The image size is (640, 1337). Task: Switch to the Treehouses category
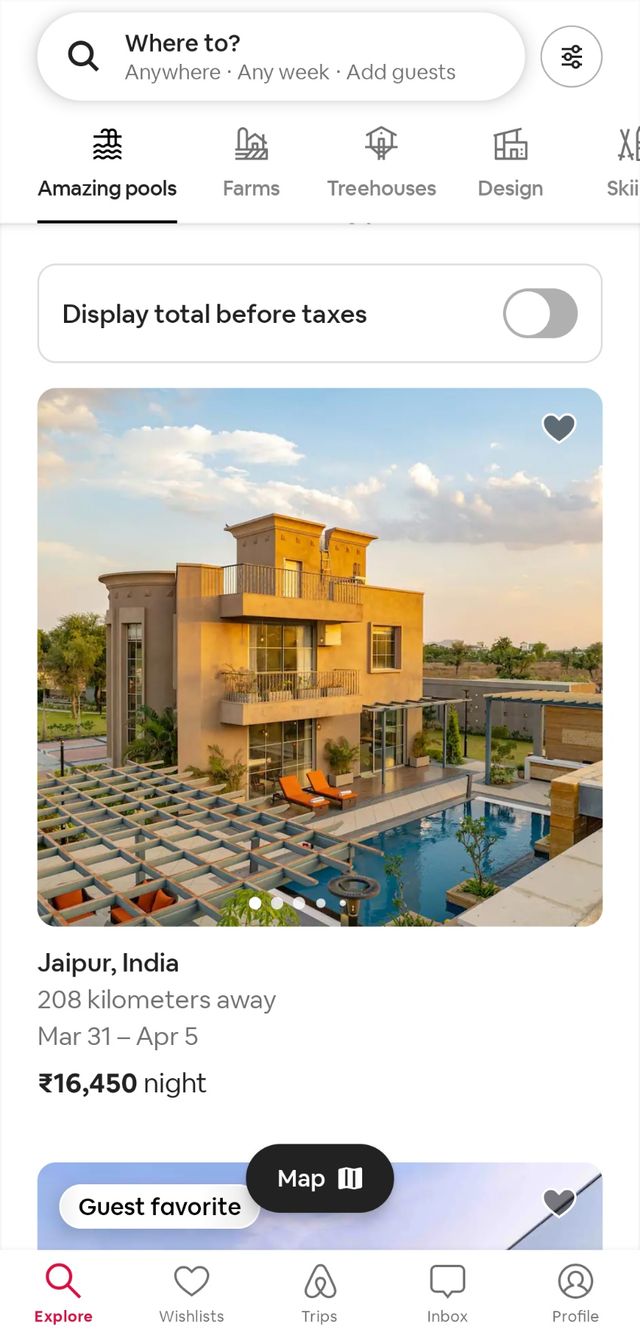coord(381,165)
